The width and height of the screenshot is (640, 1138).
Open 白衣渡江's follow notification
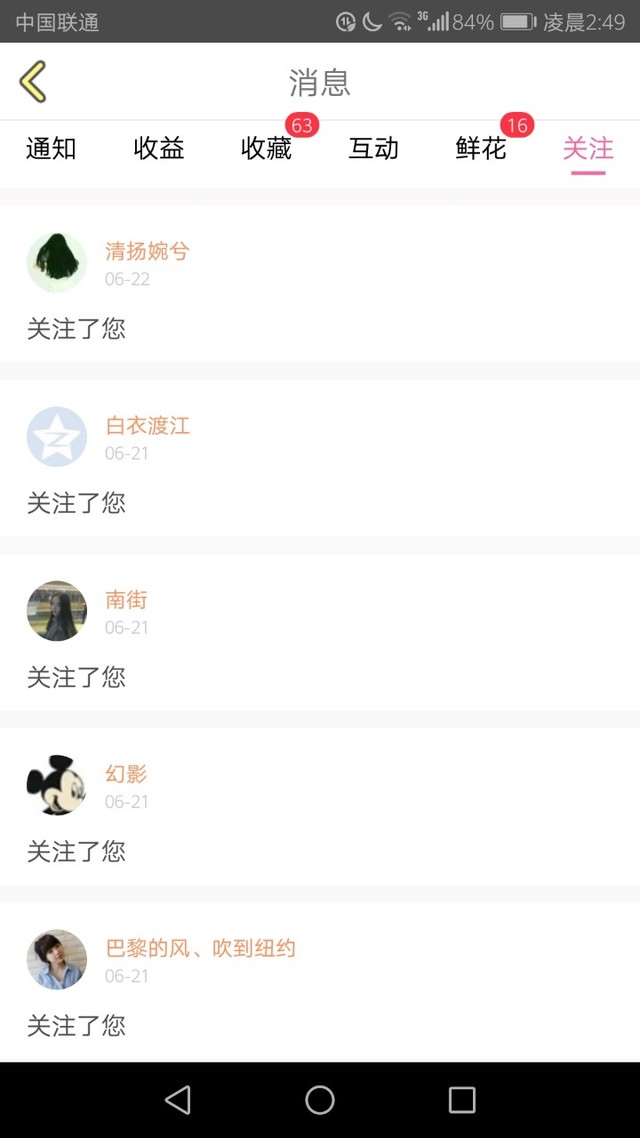point(320,459)
